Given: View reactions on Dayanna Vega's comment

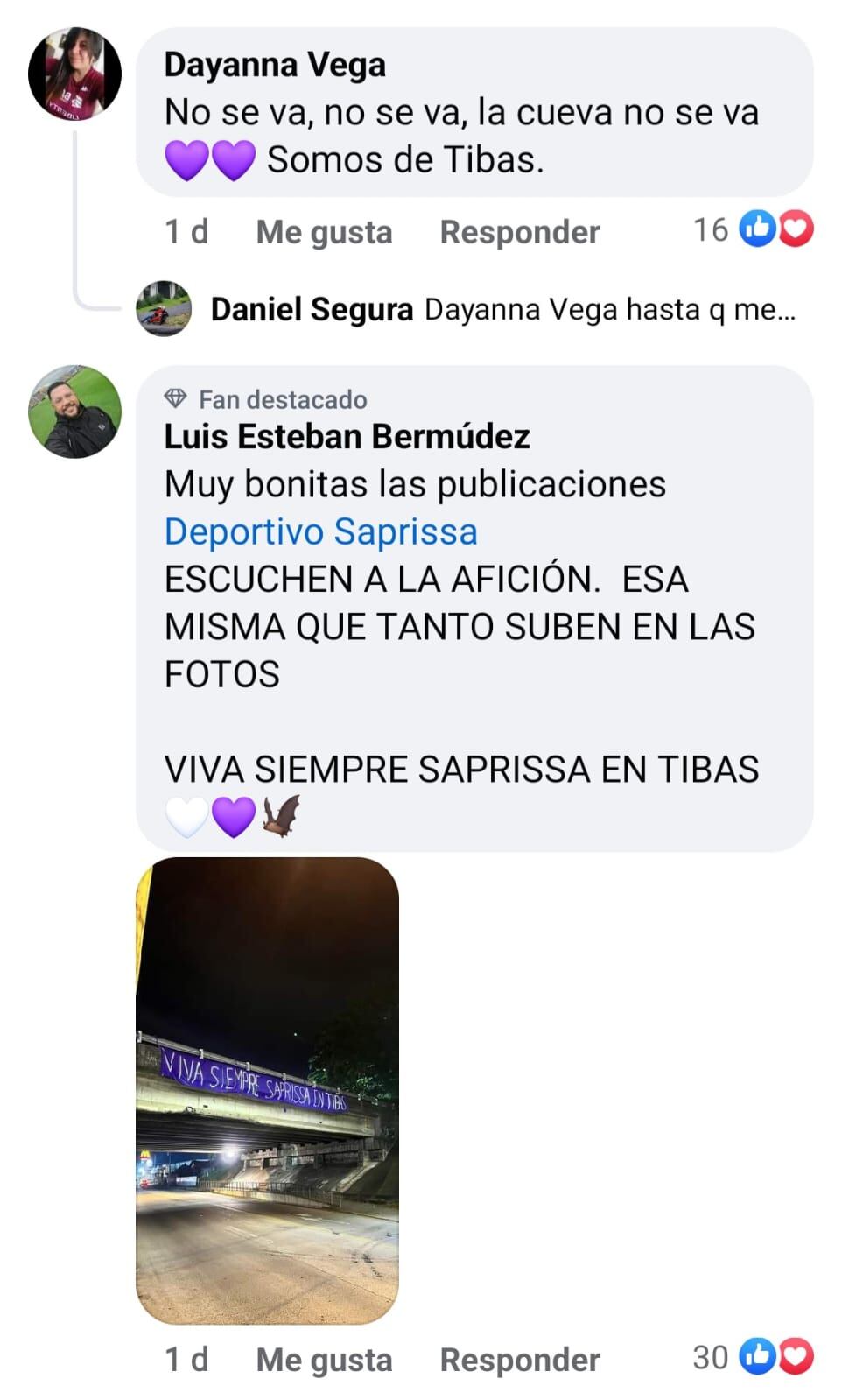Looking at the screenshot, I should pos(754,229).
